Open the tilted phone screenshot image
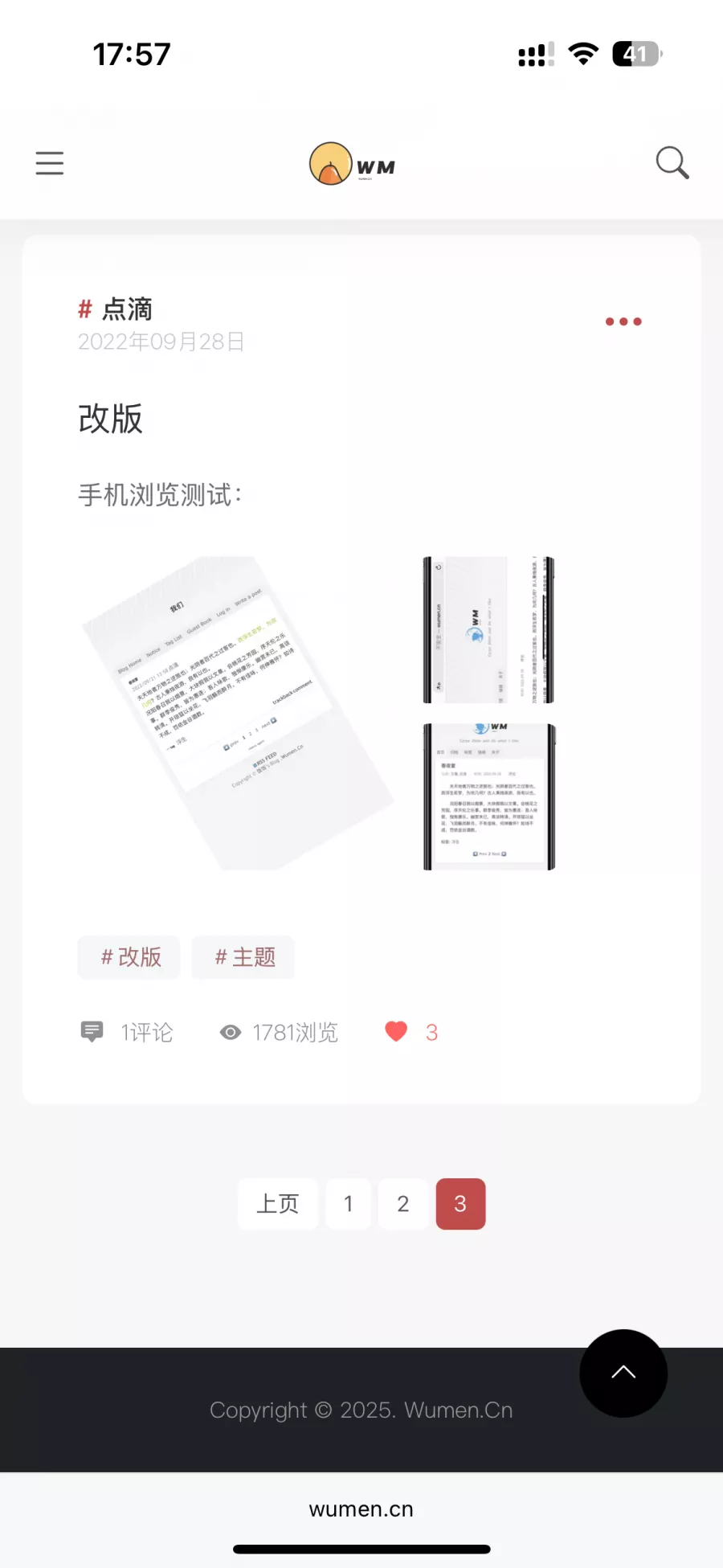This screenshot has height=1568, width=723. (x=238, y=713)
